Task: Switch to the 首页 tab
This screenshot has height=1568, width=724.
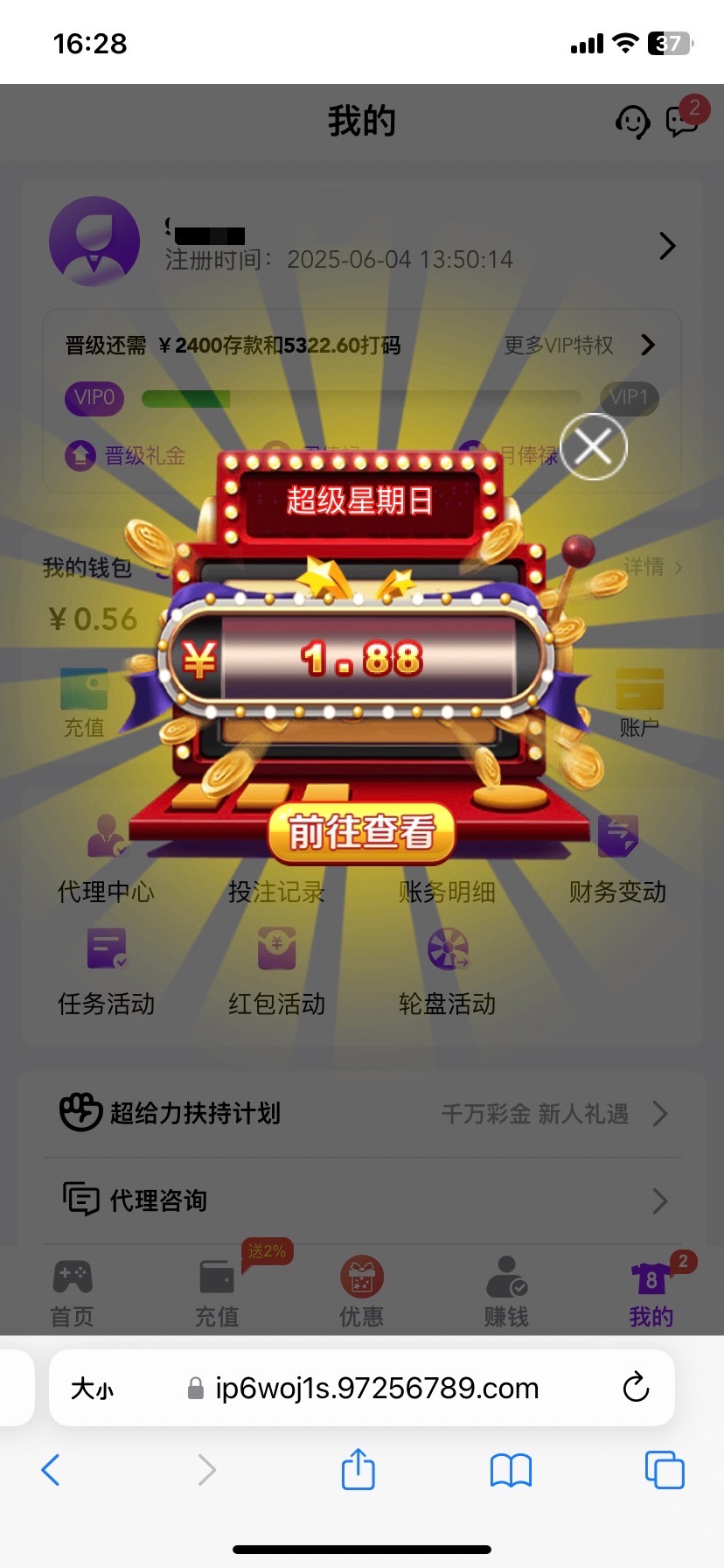Action: click(x=72, y=1293)
